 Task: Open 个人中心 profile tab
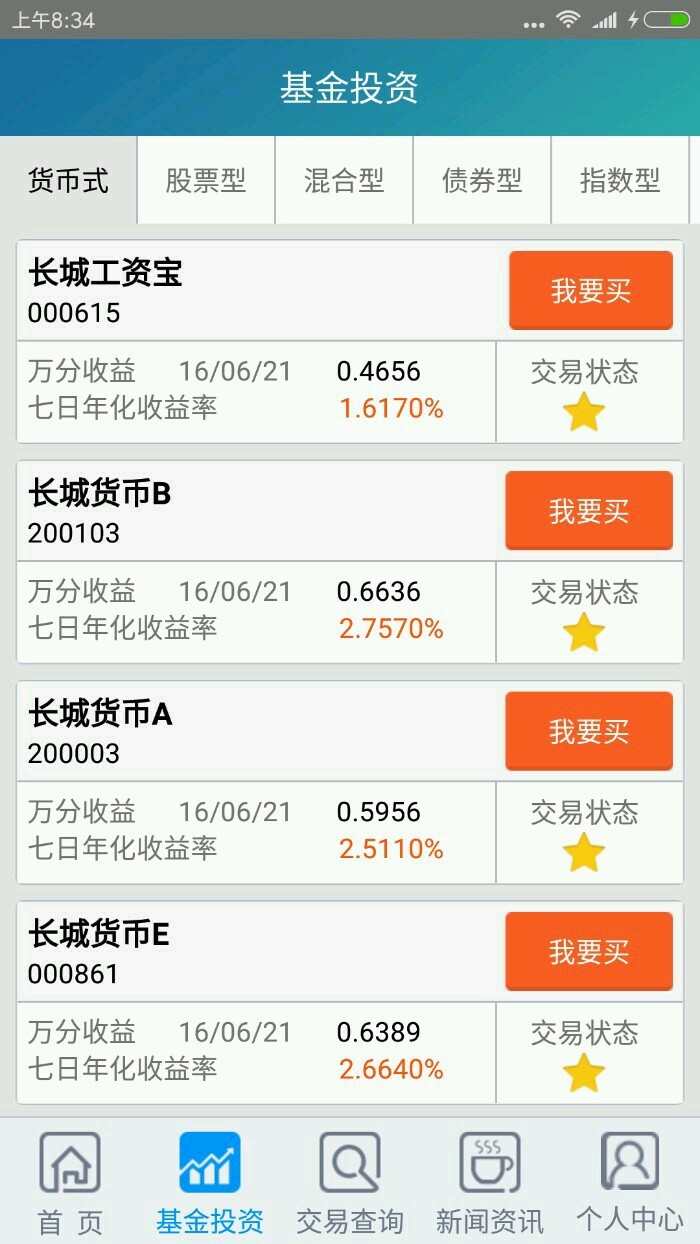tap(630, 1182)
